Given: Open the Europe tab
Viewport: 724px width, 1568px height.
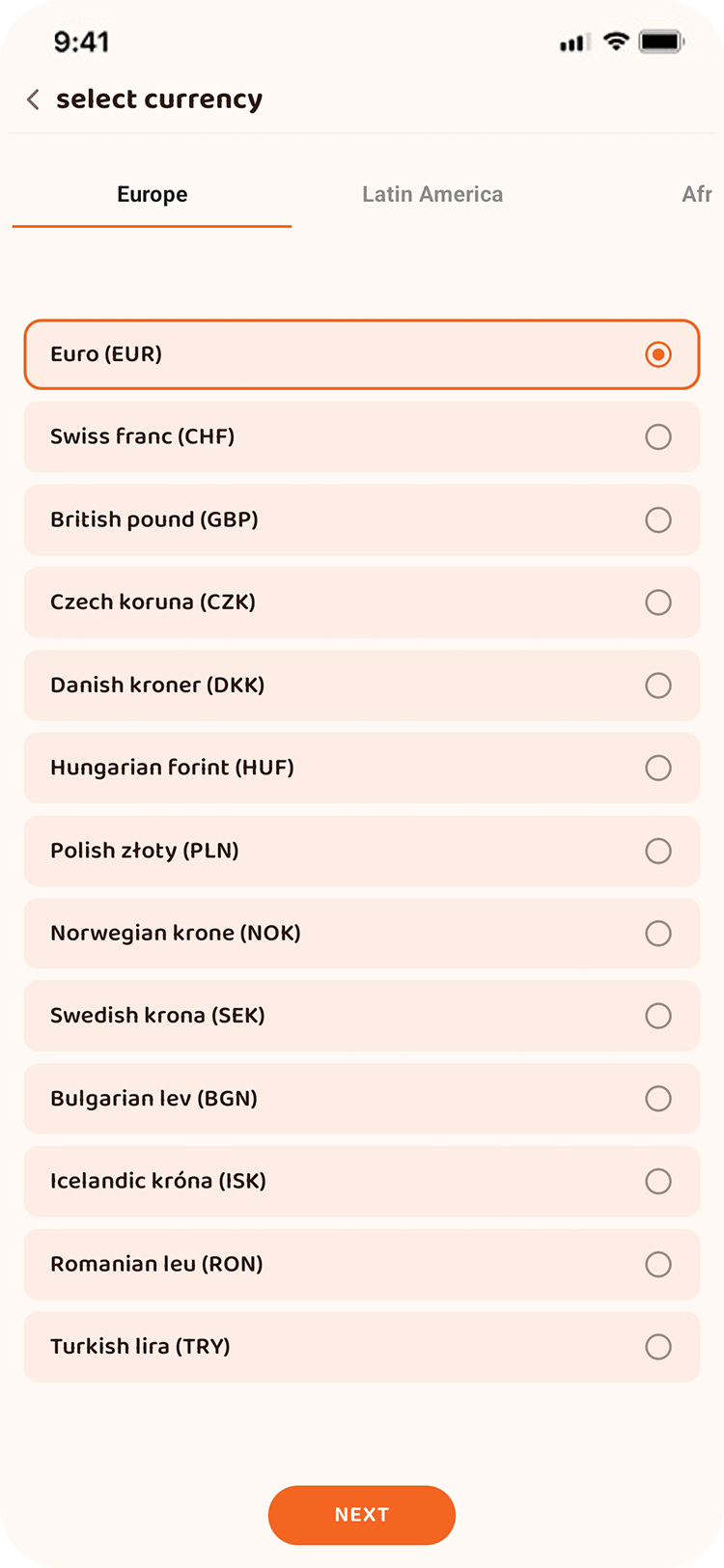Looking at the screenshot, I should (152, 194).
